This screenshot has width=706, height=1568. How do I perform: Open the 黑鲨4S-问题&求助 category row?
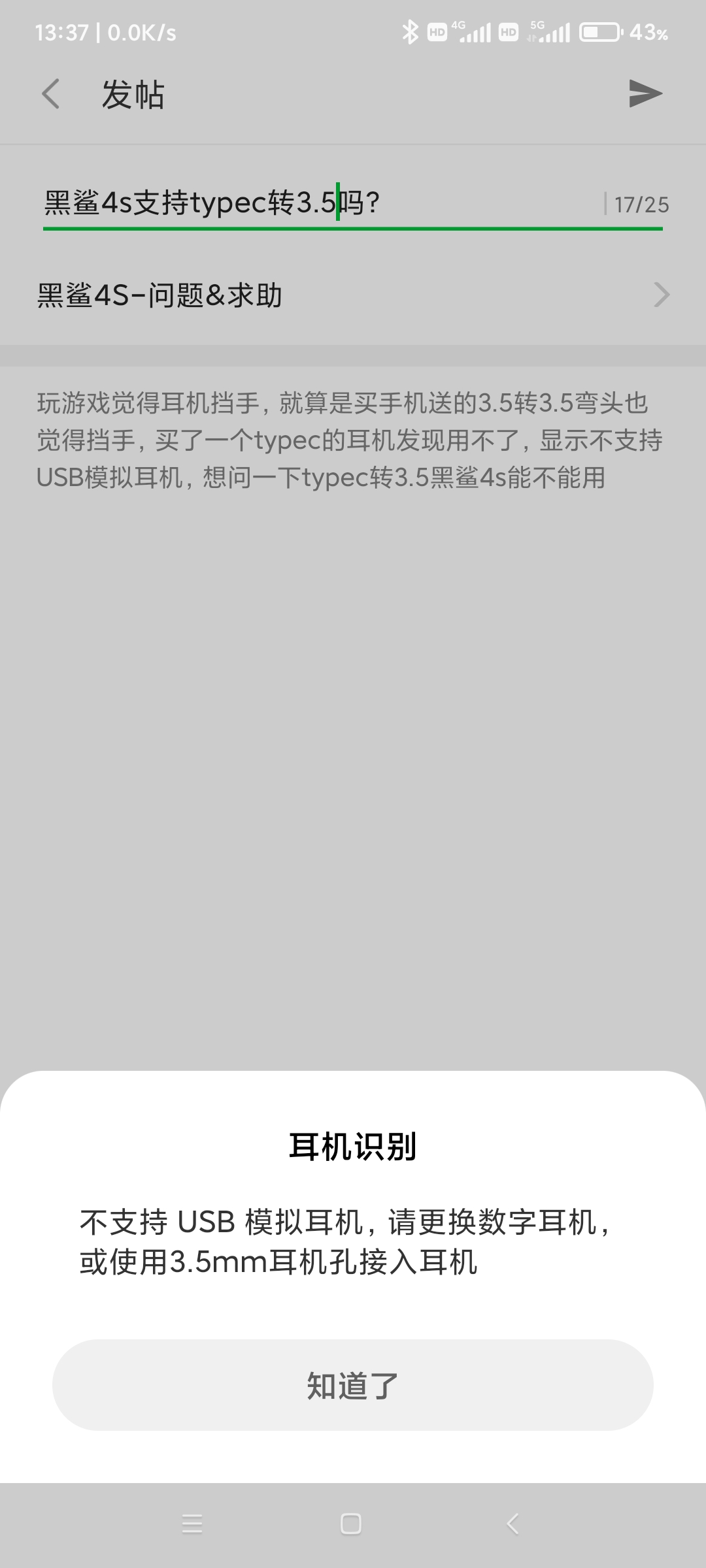click(x=353, y=295)
